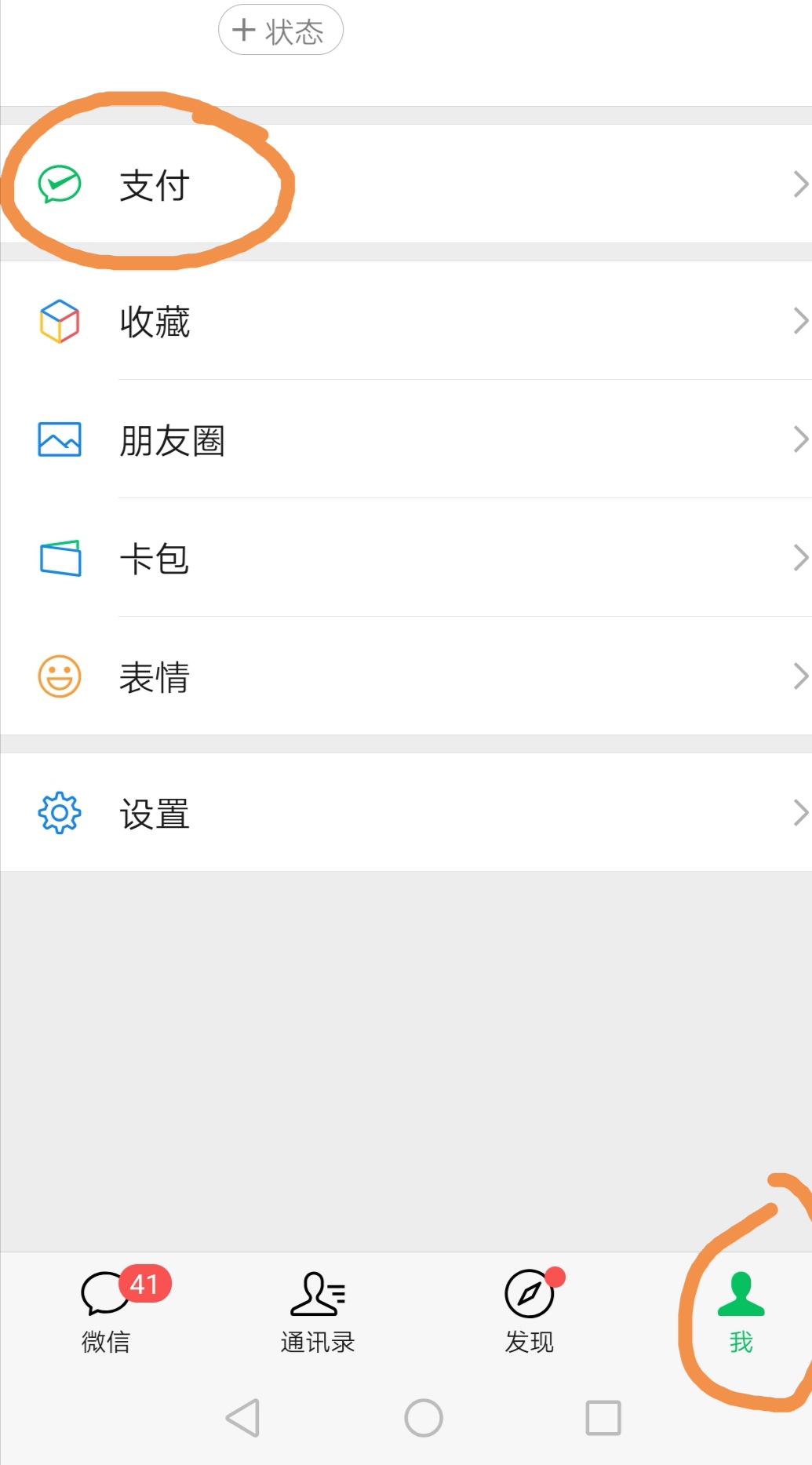Switch to the 微信 chats tab

tap(107, 1310)
